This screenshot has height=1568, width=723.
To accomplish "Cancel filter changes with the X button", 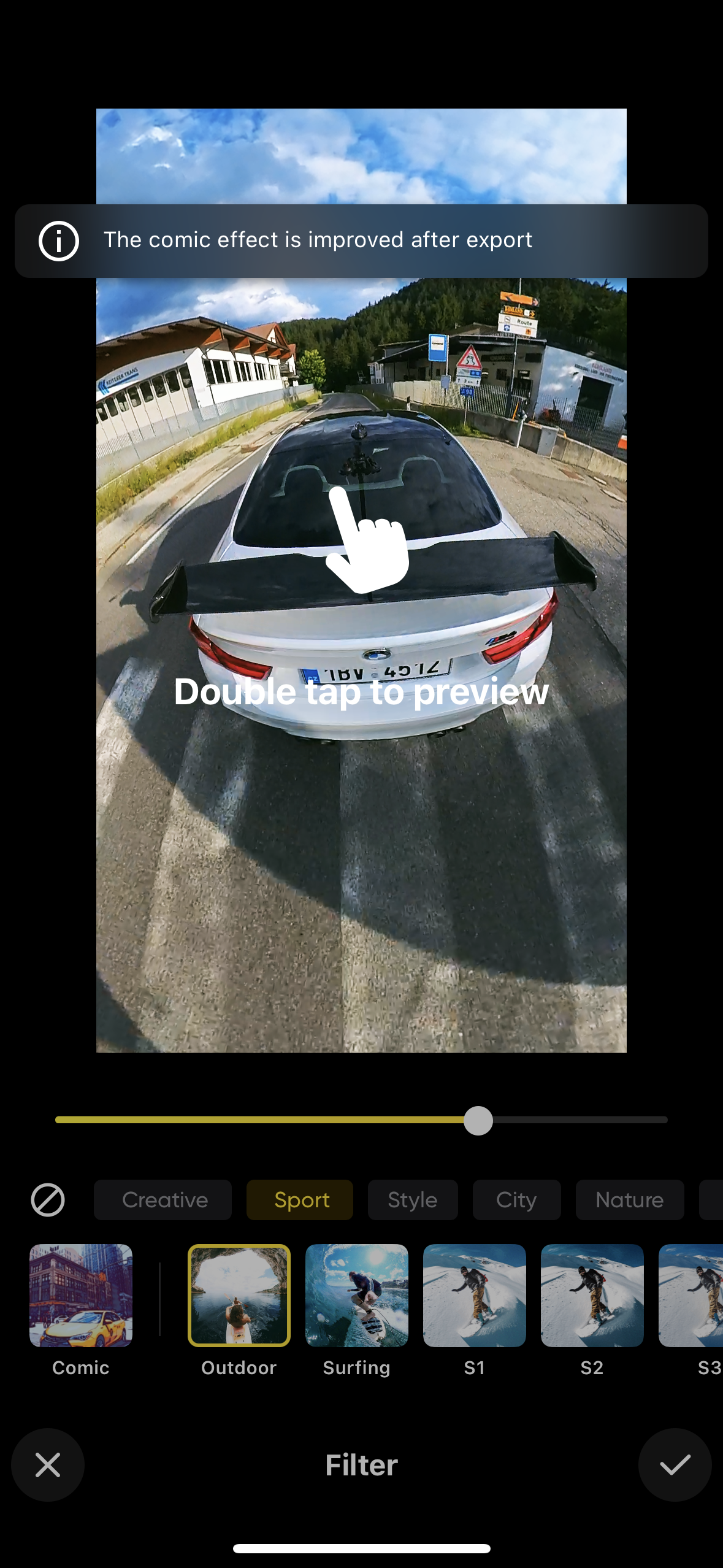I will point(48,1465).
